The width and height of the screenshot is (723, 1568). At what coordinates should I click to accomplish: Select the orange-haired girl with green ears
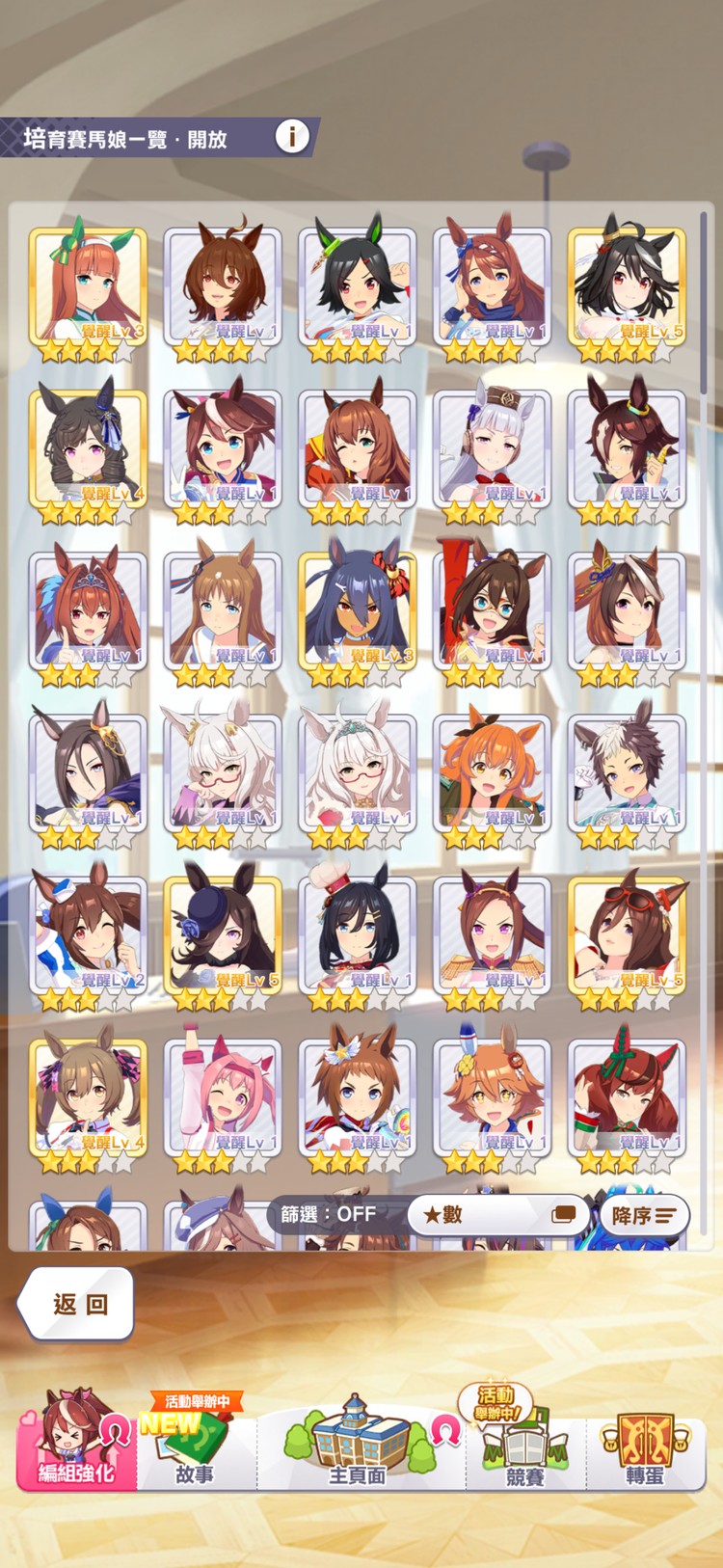point(88,286)
